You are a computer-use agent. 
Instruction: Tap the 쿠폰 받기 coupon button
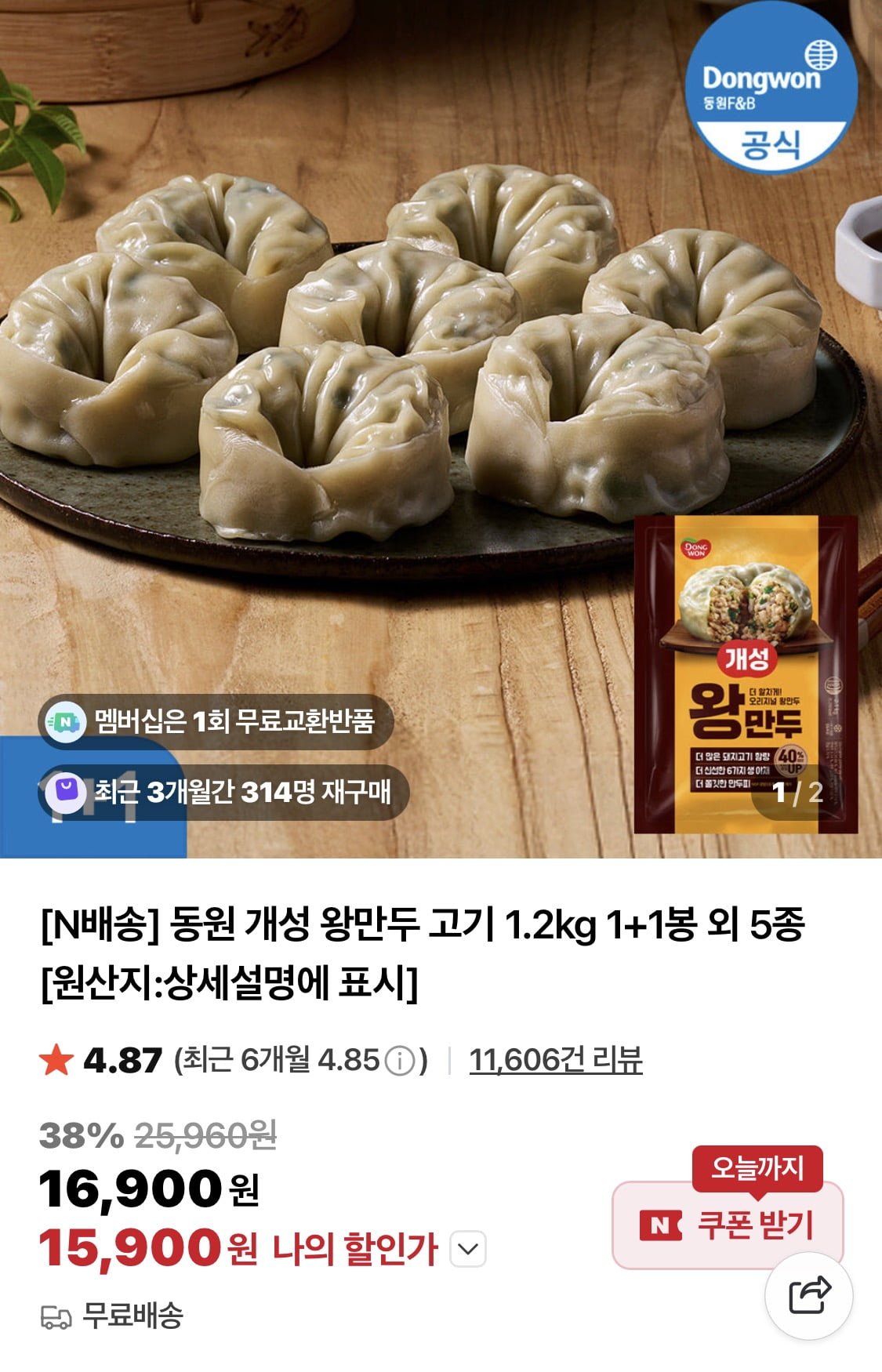click(727, 1225)
